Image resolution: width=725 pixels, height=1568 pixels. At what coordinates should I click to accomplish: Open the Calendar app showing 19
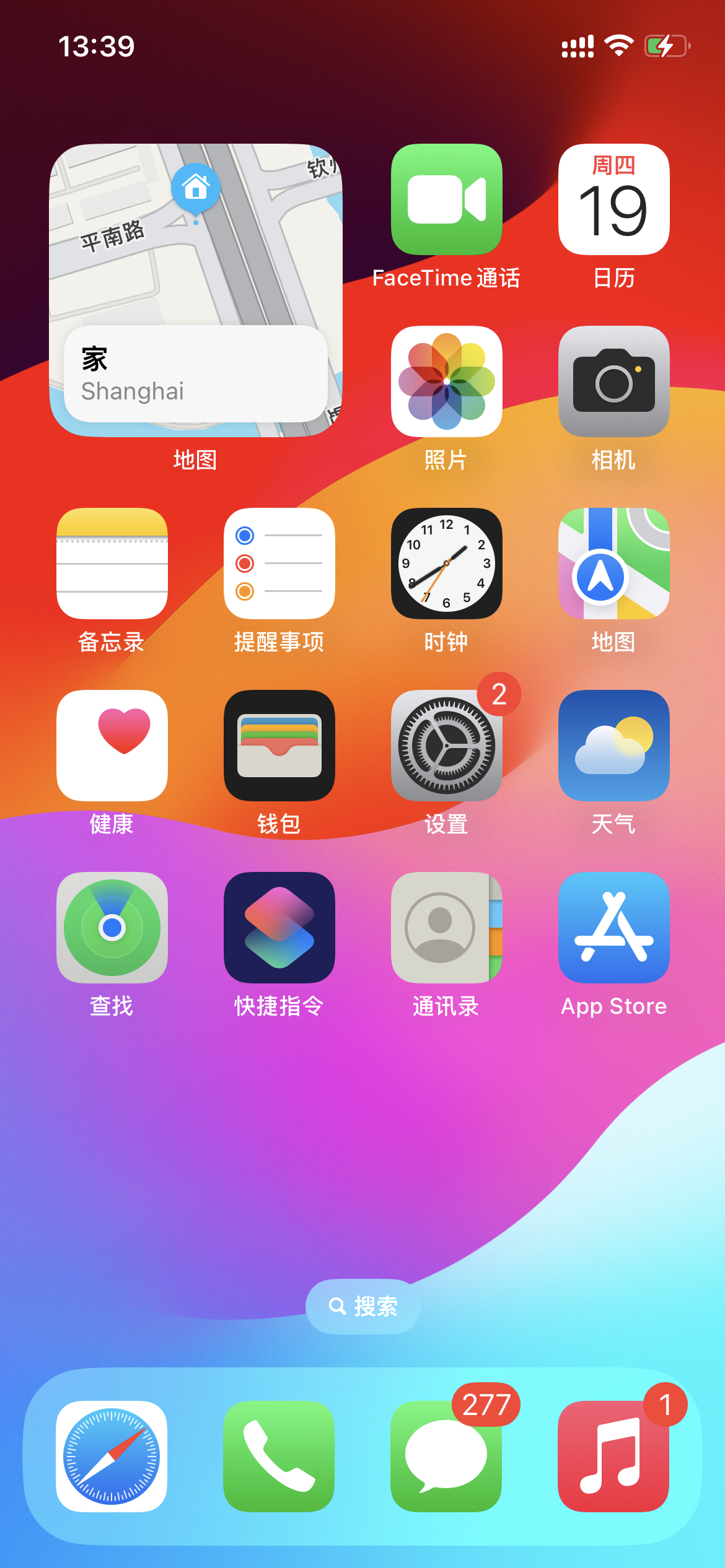pyautogui.click(x=613, y=199)
